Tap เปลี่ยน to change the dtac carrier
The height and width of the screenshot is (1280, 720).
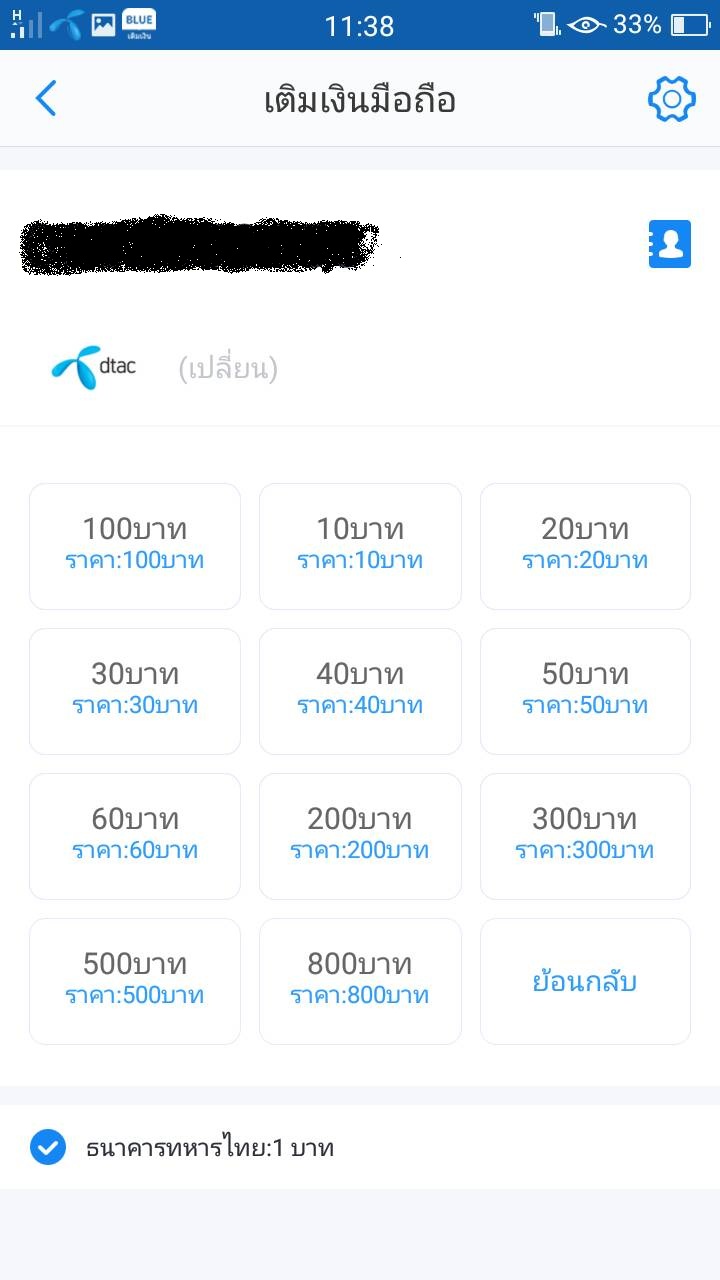point(228,369)
